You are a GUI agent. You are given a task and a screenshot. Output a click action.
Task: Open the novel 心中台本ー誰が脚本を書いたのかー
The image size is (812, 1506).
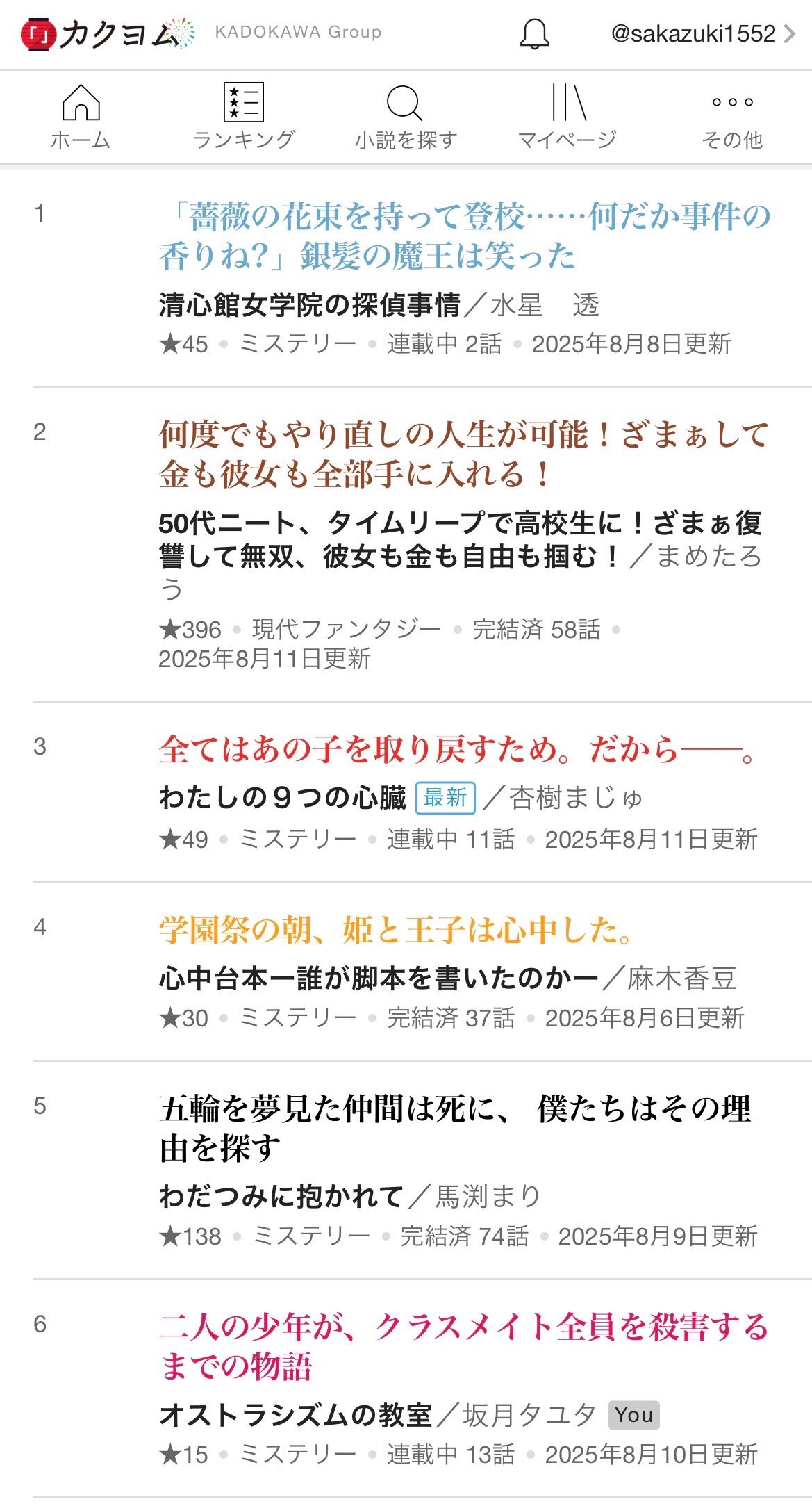click(379, 979)
